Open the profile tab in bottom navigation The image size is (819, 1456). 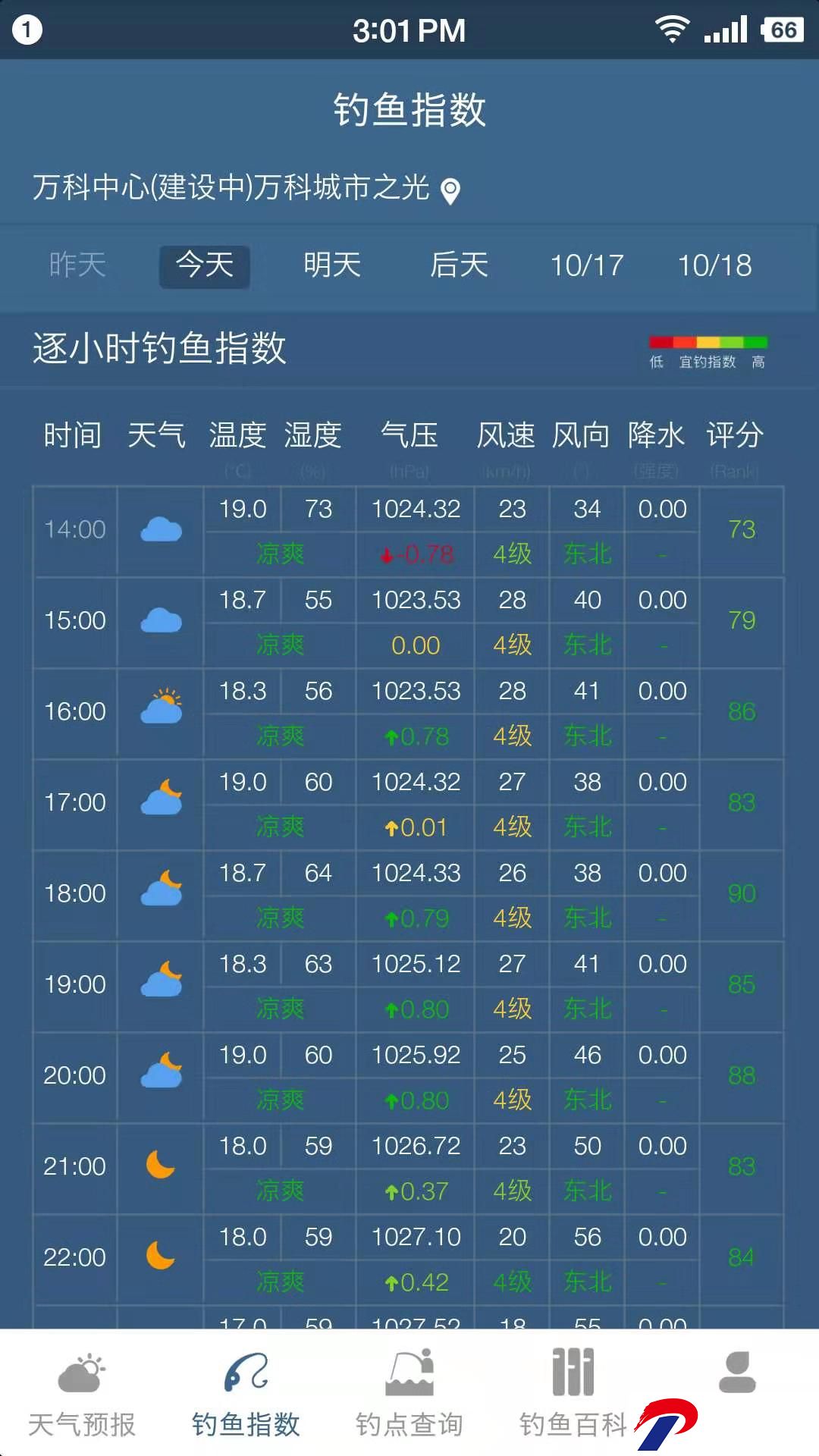(x=737, y=1373)
